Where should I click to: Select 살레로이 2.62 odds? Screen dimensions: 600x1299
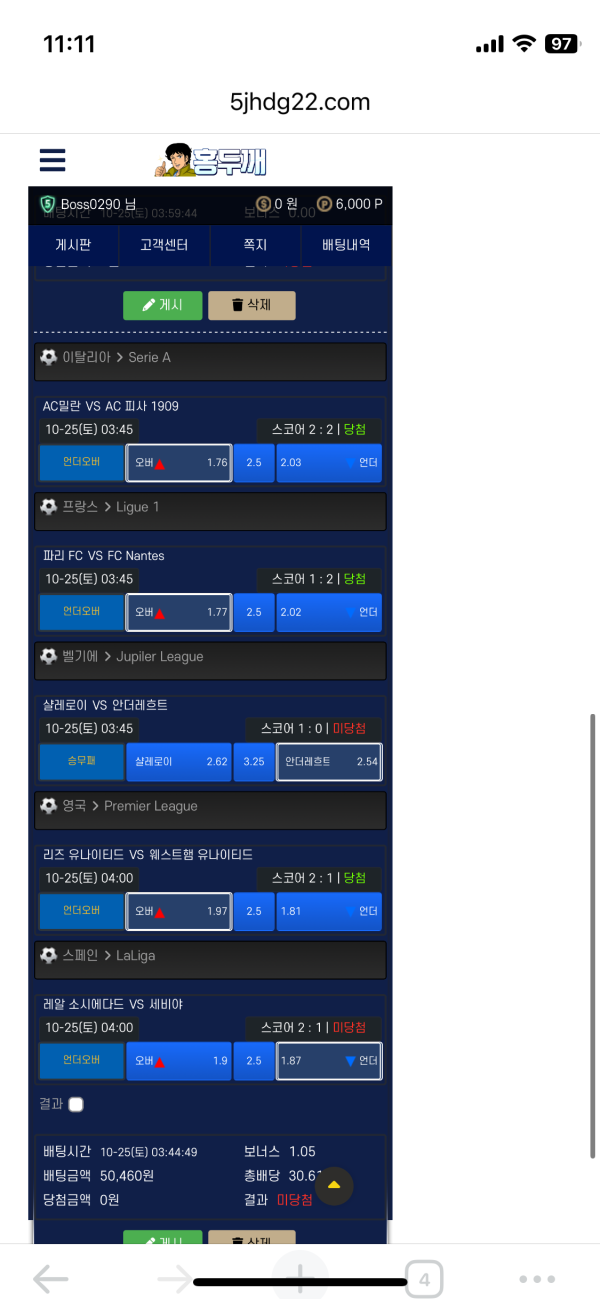179,762
